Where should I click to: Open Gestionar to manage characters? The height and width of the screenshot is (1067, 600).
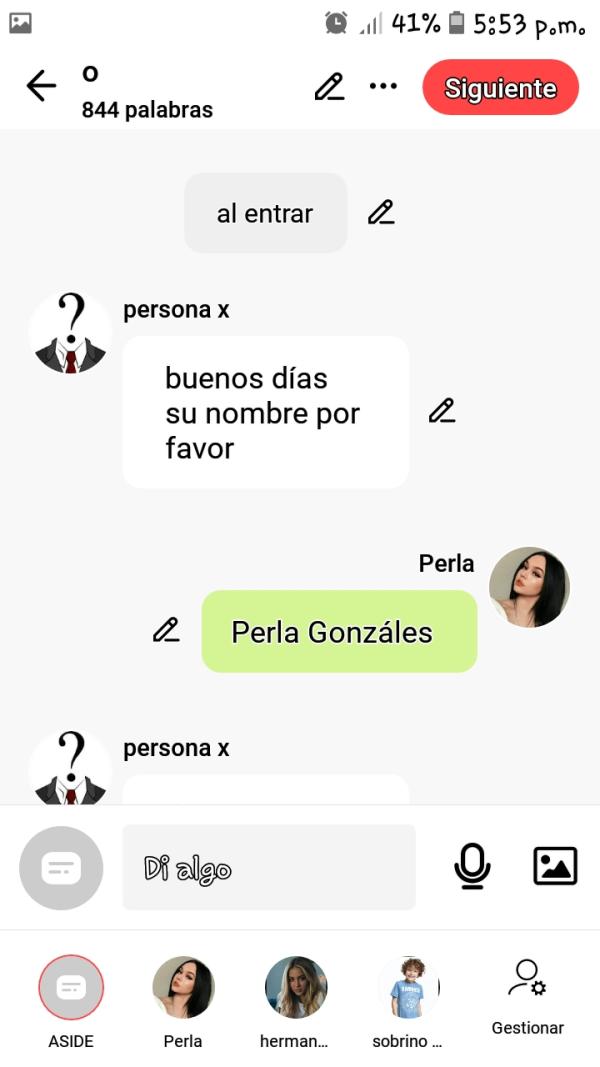527,995
